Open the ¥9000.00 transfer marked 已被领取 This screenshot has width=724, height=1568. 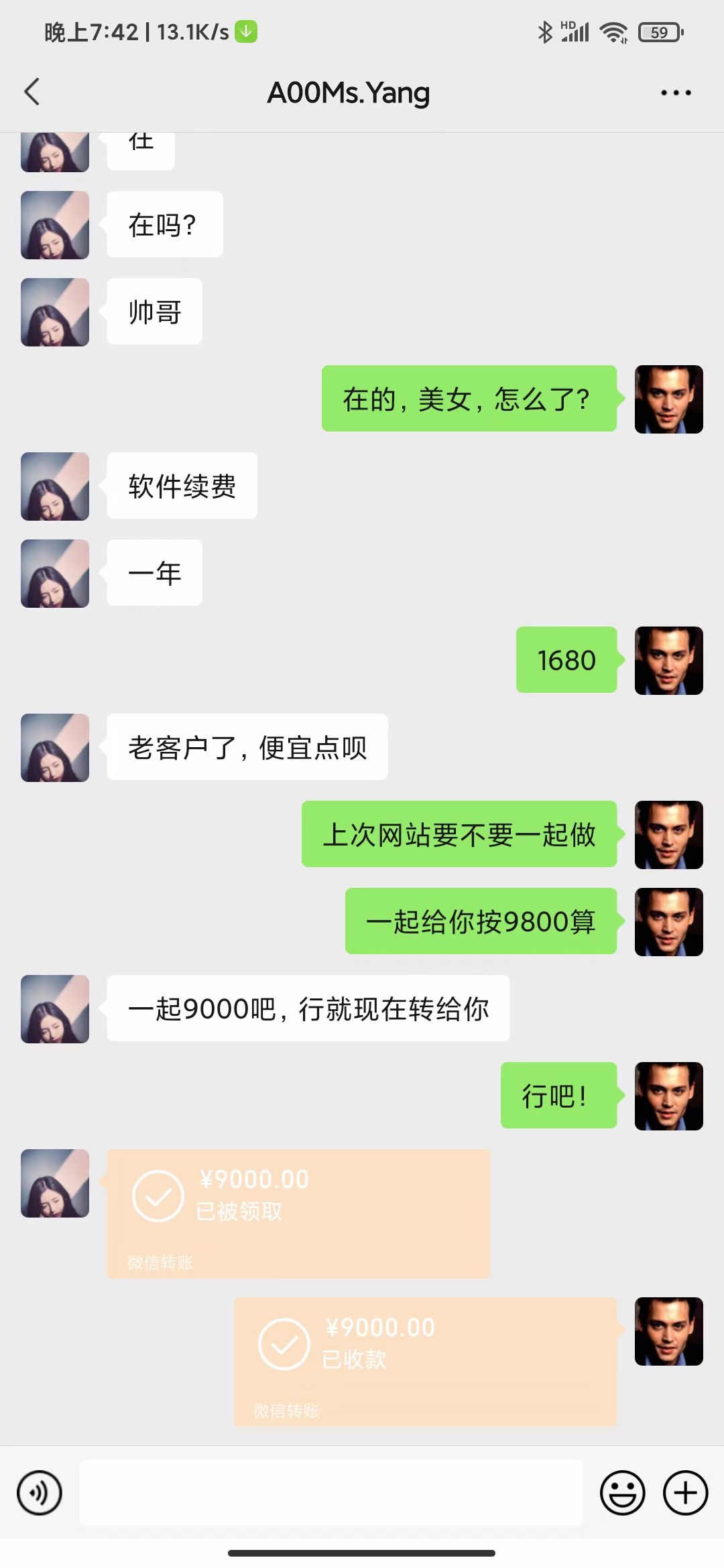[x=298, y=1213]
